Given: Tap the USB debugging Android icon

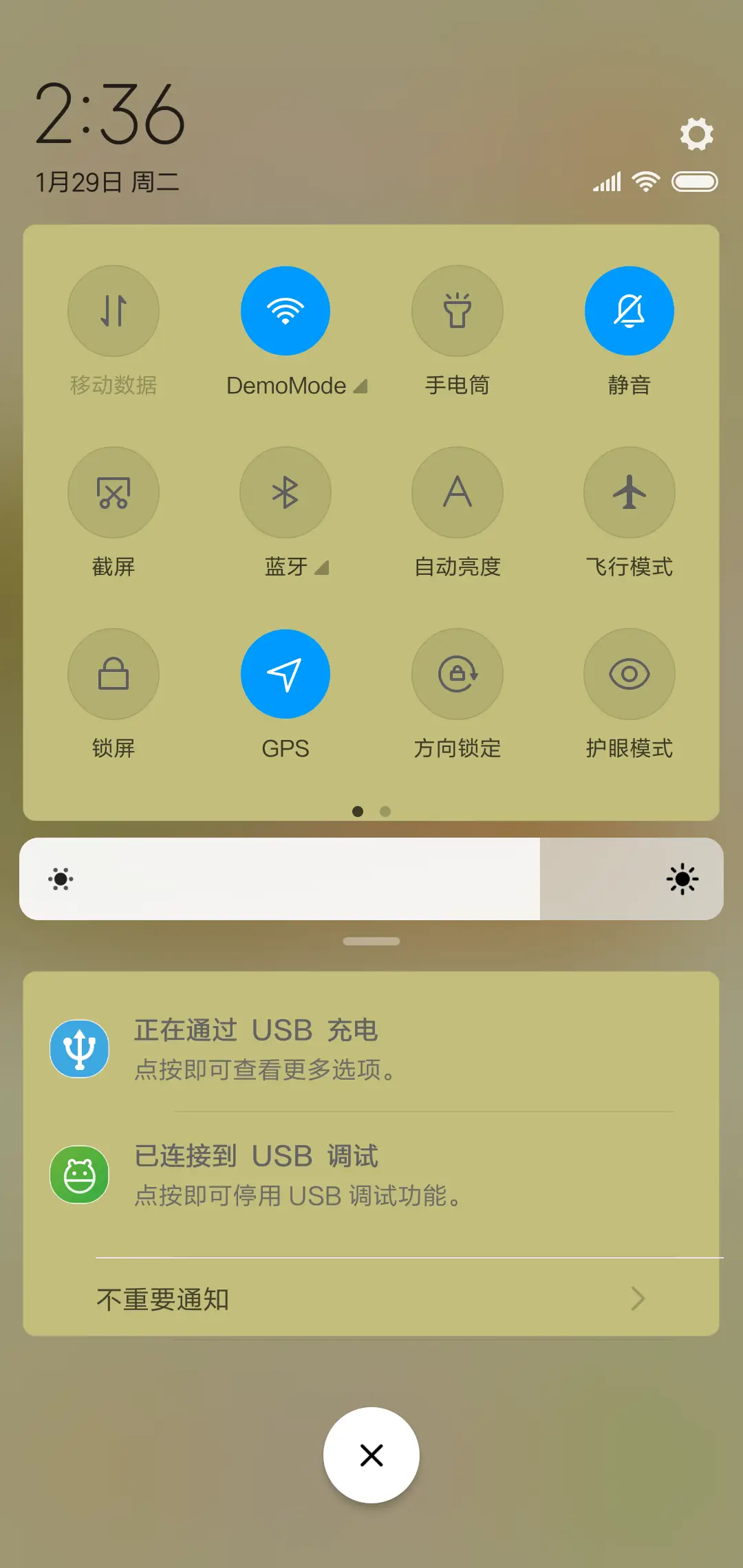Looking at the screenshot, I should point(78,1174).
